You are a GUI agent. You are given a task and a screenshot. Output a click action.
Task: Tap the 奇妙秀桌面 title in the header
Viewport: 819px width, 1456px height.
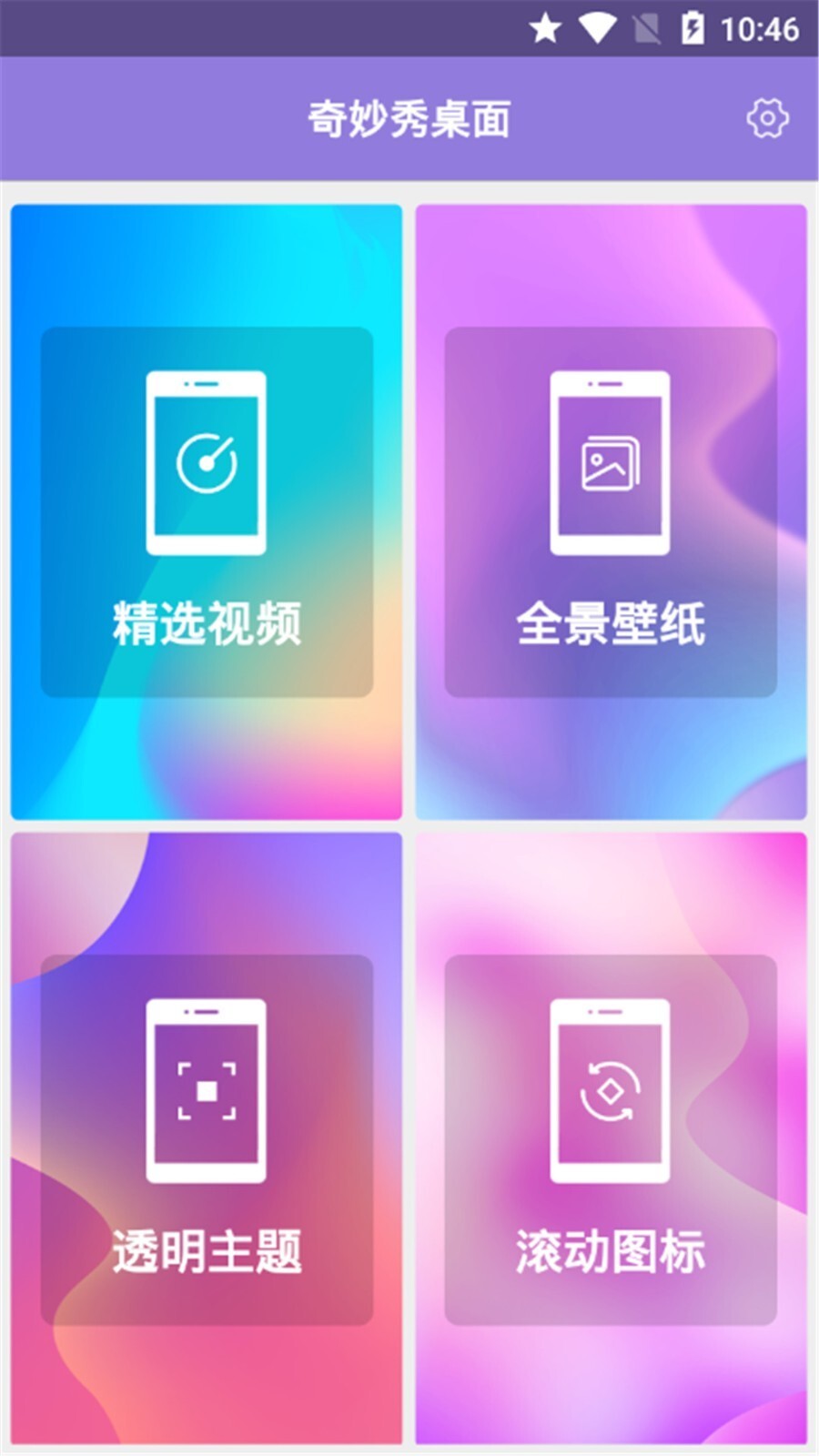pyautogui.click(x=409, y=116)
